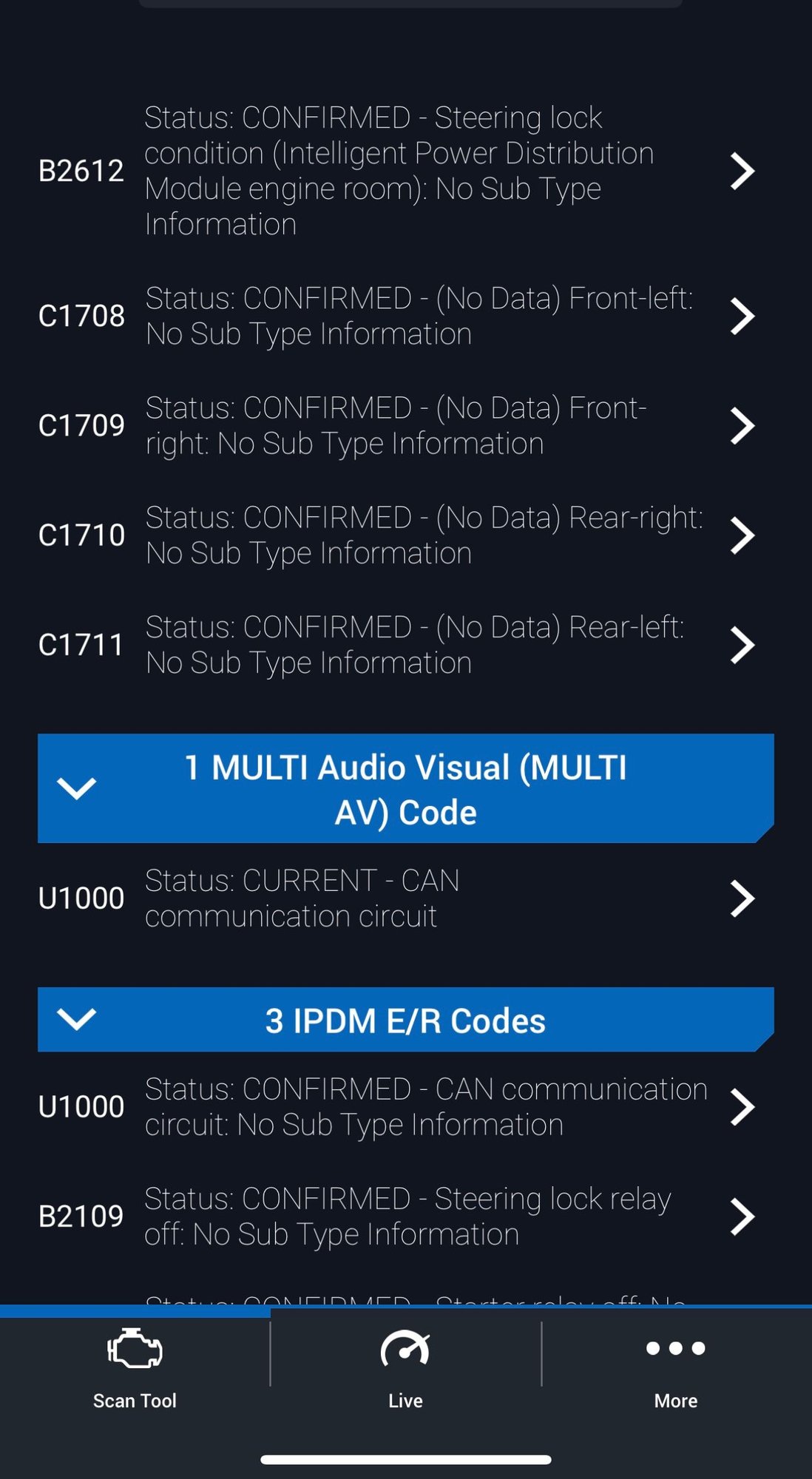
Task: Collapse the MULTI Audio Visual code section
Action: click(x=77, y=788)
